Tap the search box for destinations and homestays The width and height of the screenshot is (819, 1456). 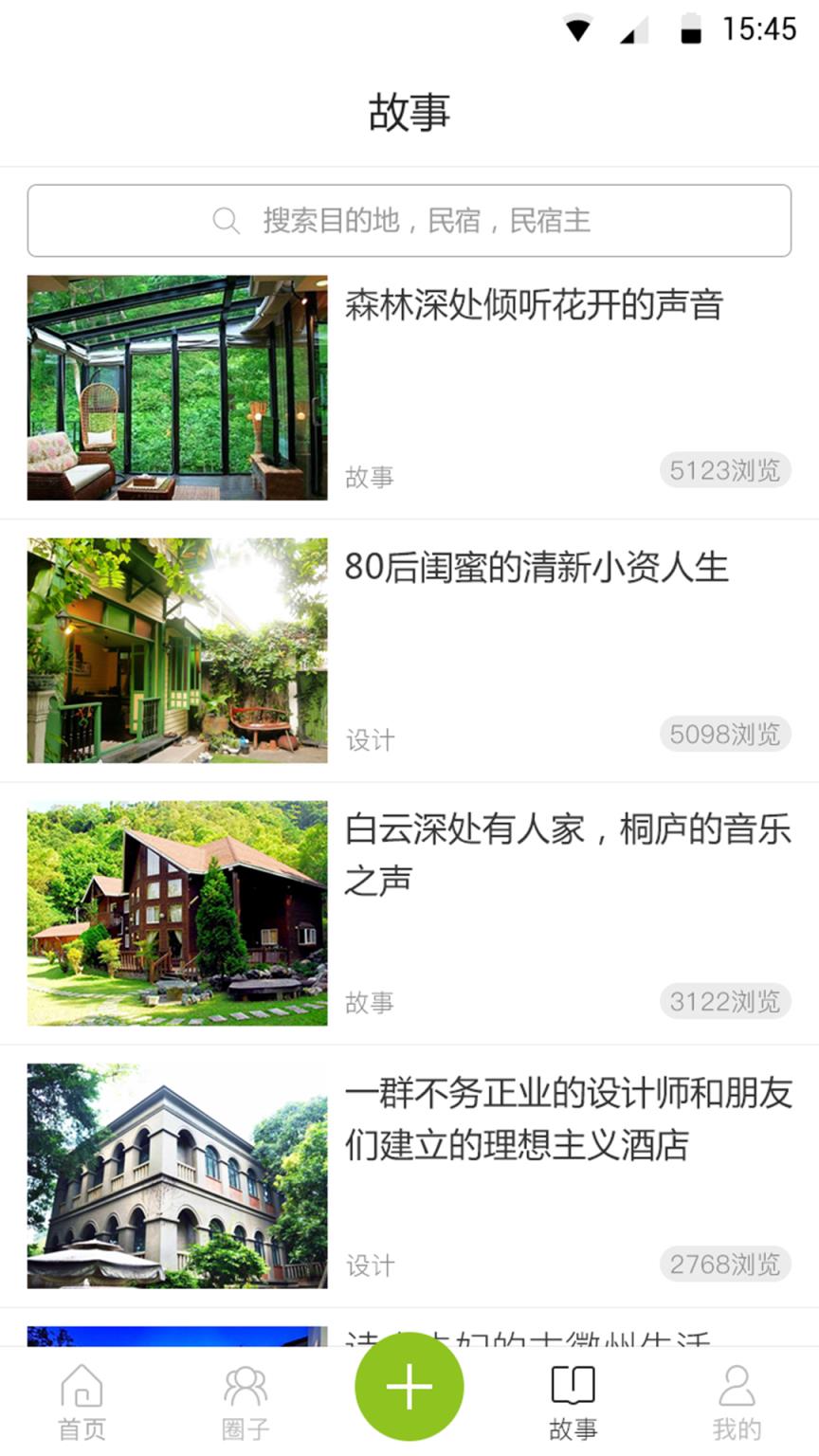[409, 221]
